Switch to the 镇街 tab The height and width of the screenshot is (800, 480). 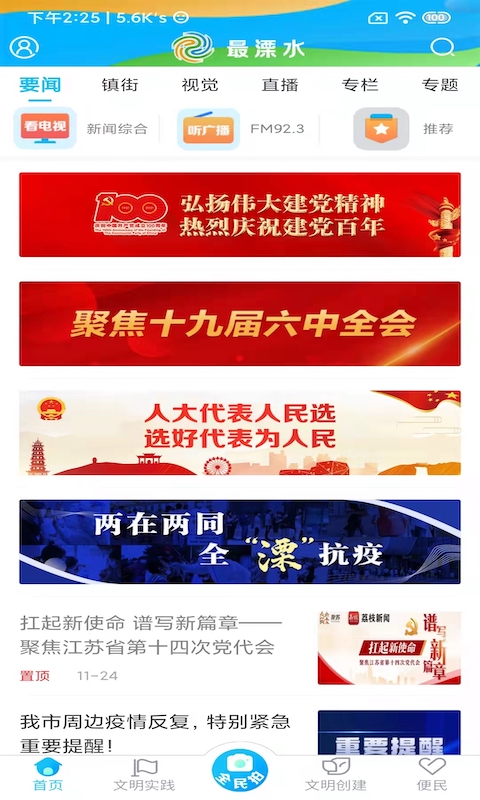coord(120,84)
